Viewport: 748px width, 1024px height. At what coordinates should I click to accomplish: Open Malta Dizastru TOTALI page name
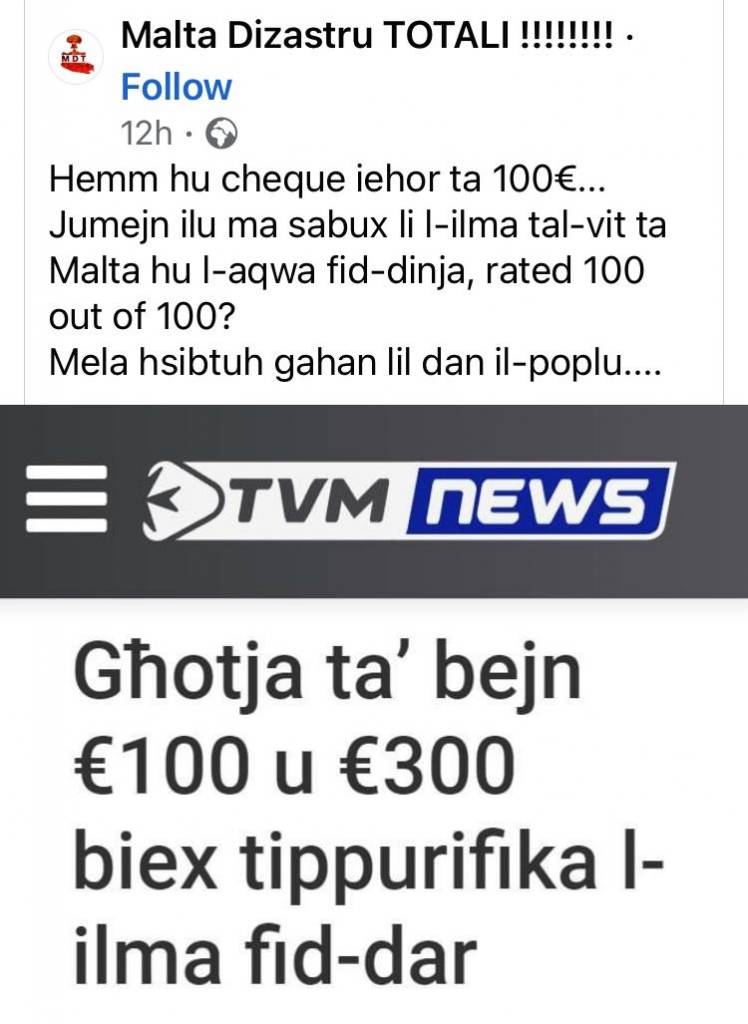(x=365, y=38)
